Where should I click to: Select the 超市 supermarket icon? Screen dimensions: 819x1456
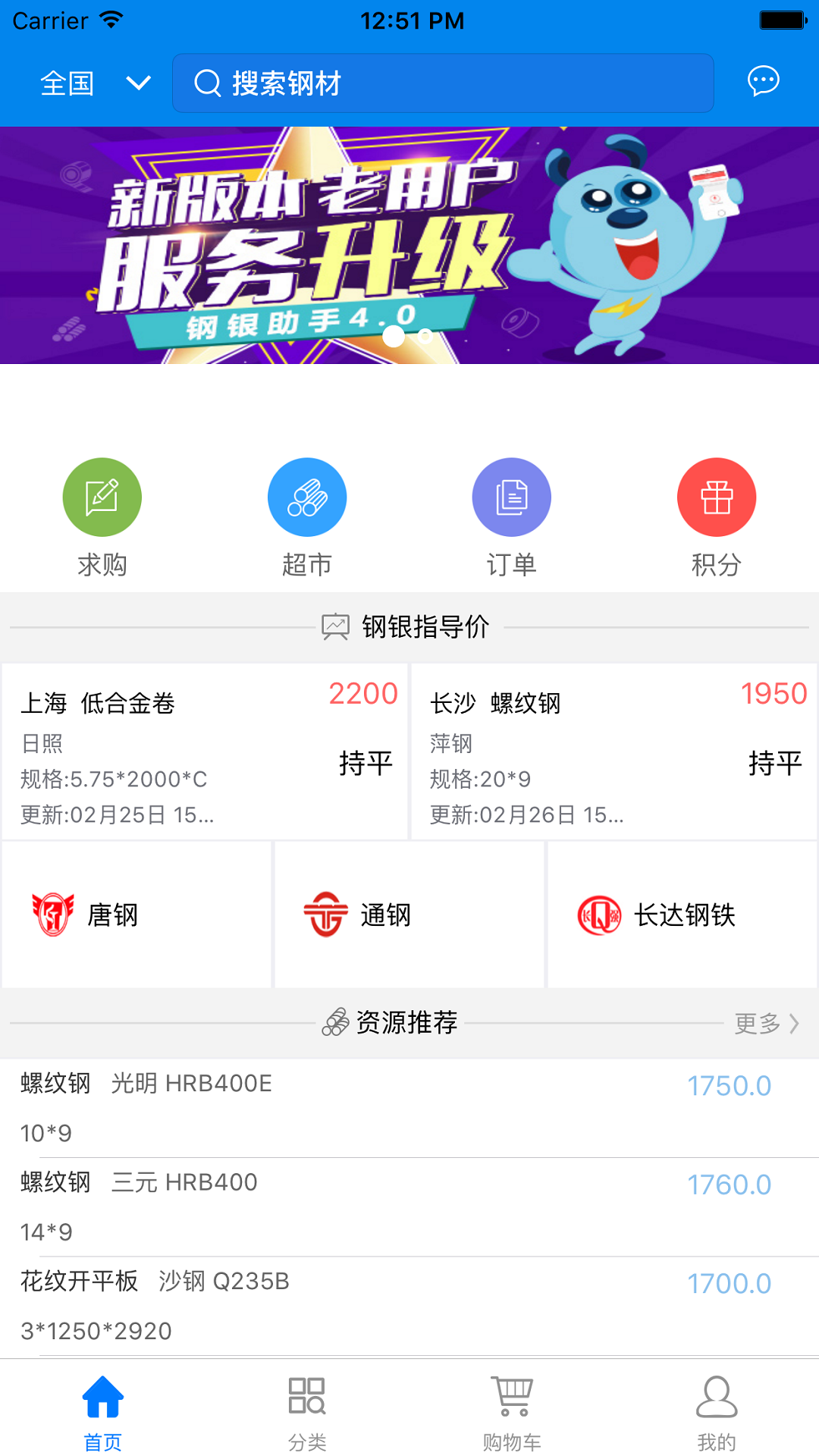pos(306,497)
